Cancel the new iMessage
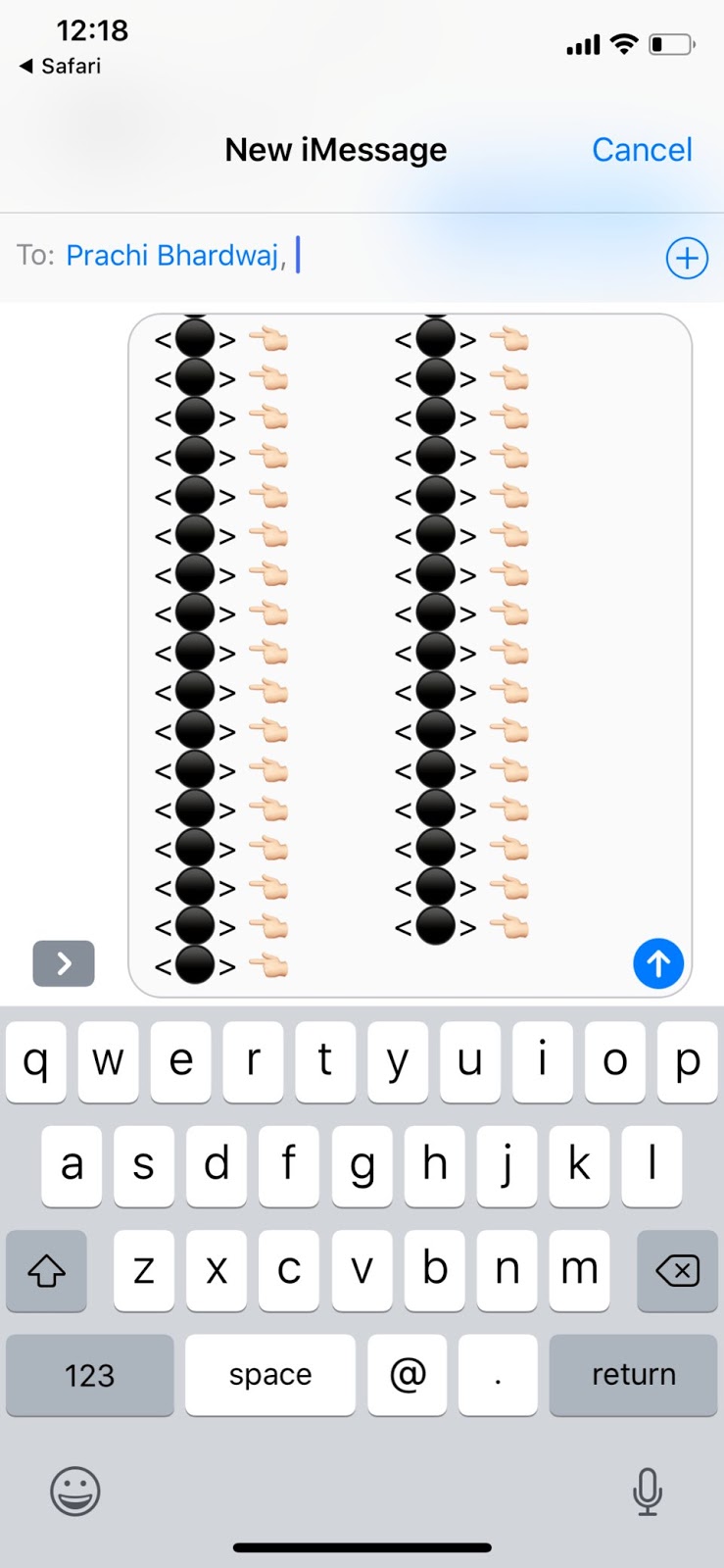This screenshot has height=1568, width=724. click(642, 150)
